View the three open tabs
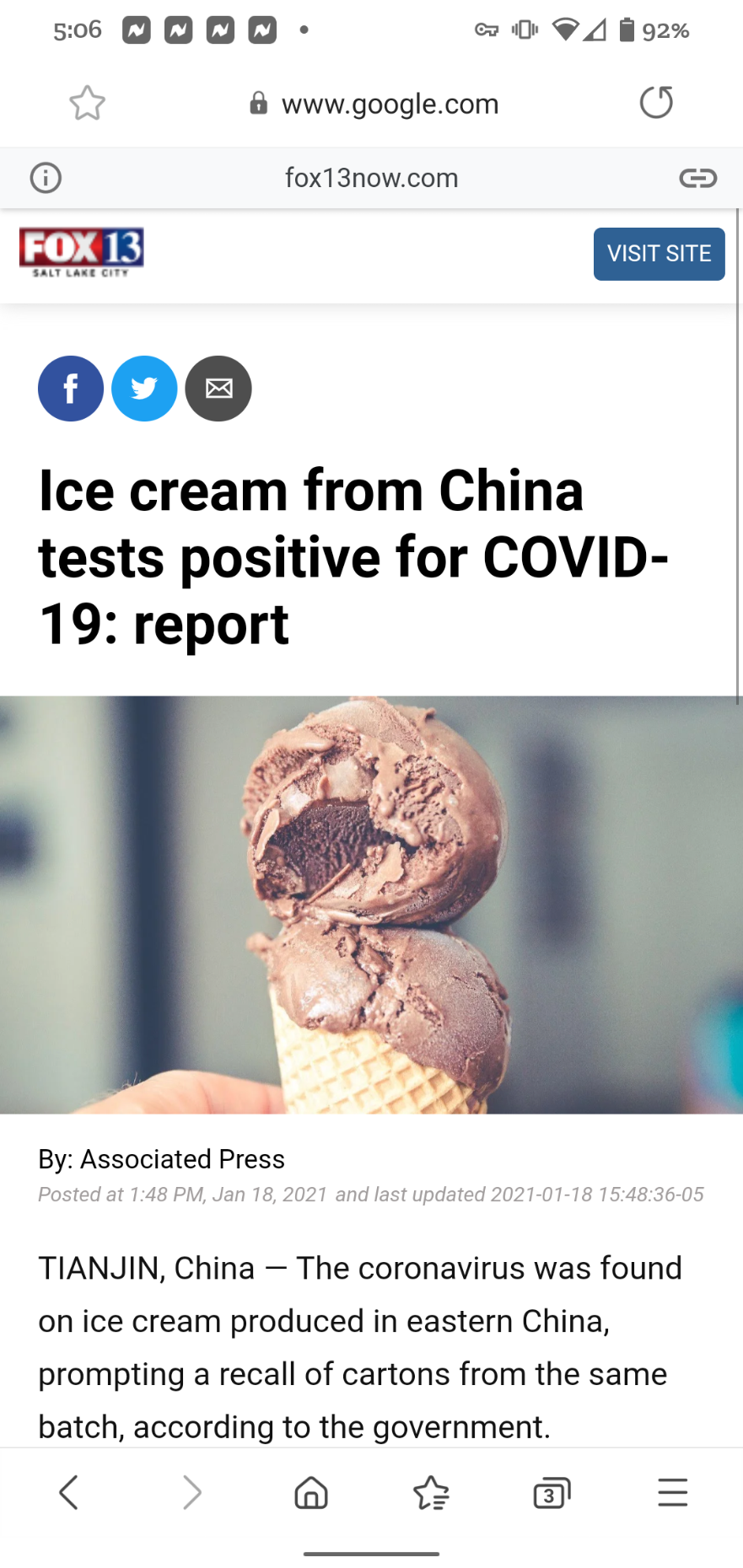This screenshot has height=1568, width=743. (552, 1493)
